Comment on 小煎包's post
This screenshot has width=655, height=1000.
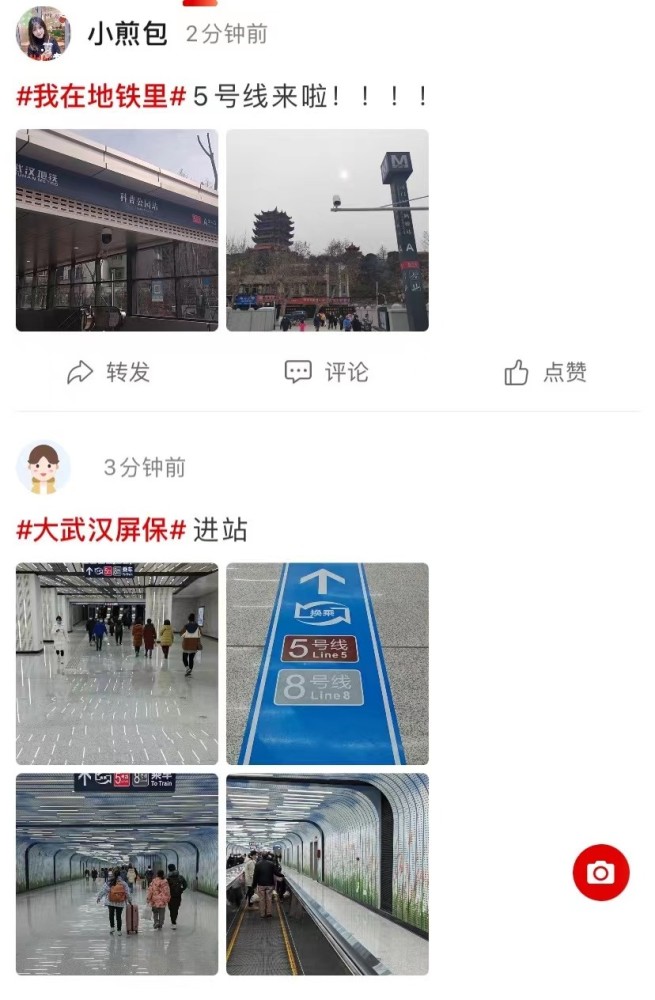(327, 373)
